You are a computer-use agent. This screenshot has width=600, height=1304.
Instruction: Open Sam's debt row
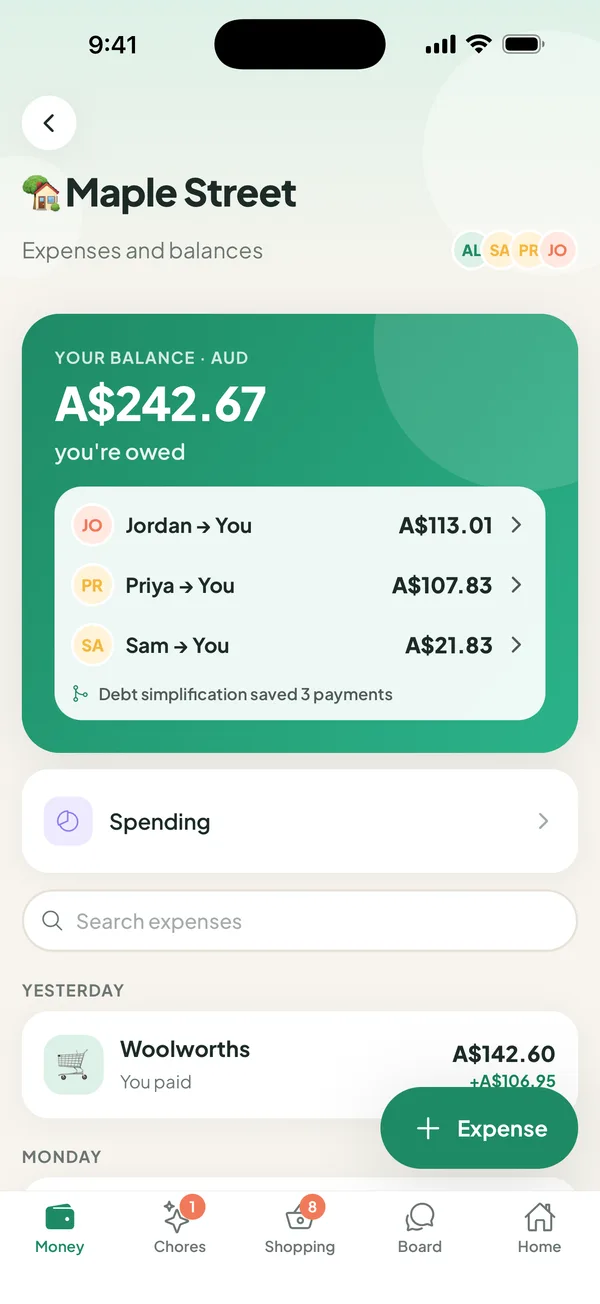coord(300,645)
